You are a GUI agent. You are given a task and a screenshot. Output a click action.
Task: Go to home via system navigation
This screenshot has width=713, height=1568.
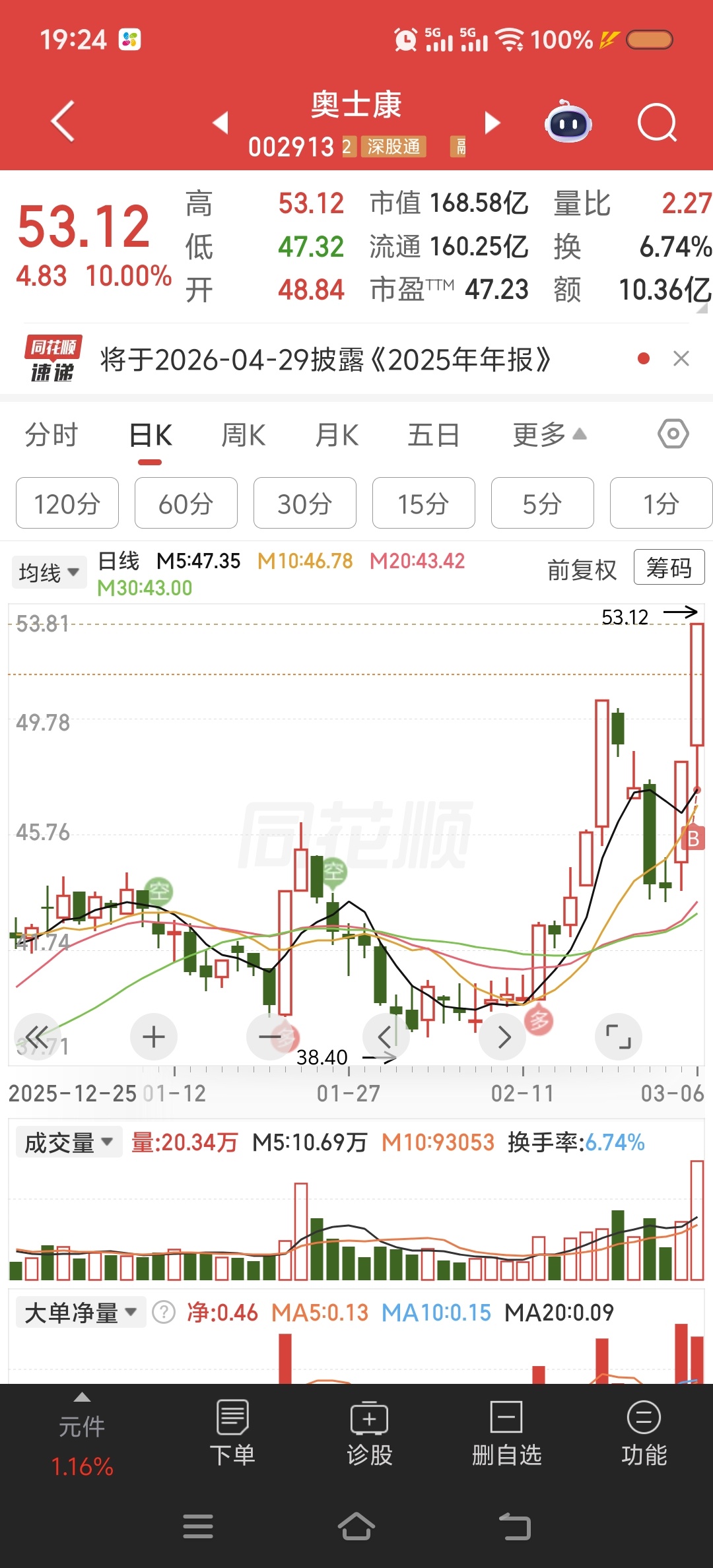(x=356, y=1526)
